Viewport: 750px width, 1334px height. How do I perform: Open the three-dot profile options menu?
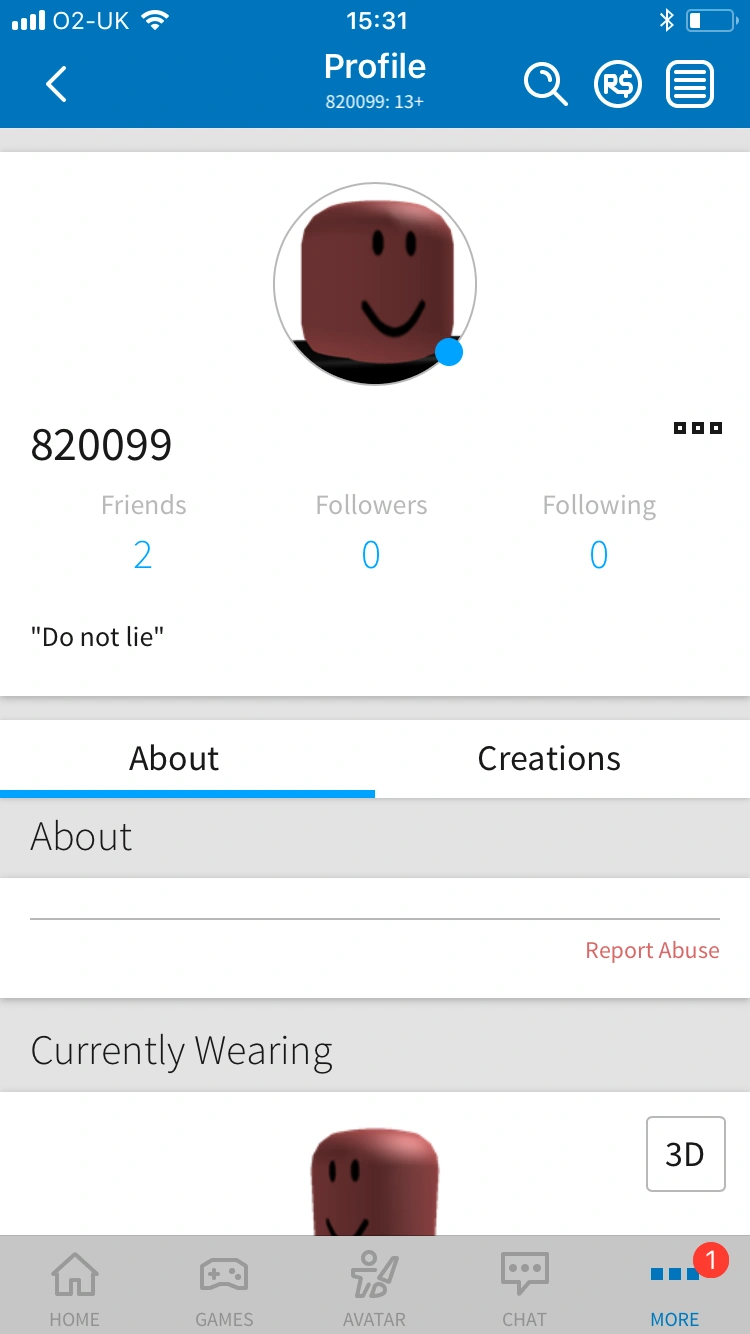tap(698, 428)
